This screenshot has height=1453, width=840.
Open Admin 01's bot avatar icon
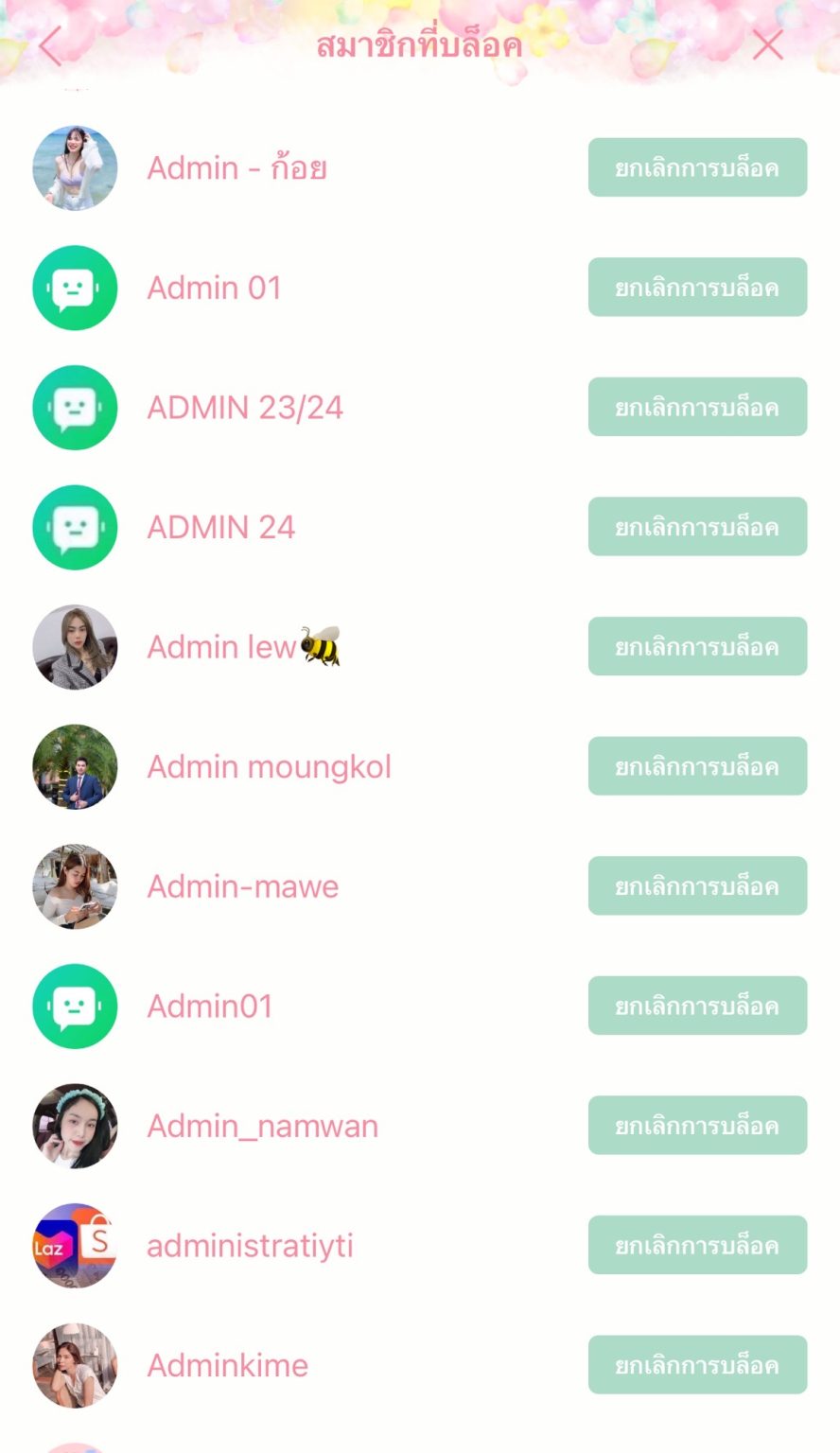[x=75, y=288]
